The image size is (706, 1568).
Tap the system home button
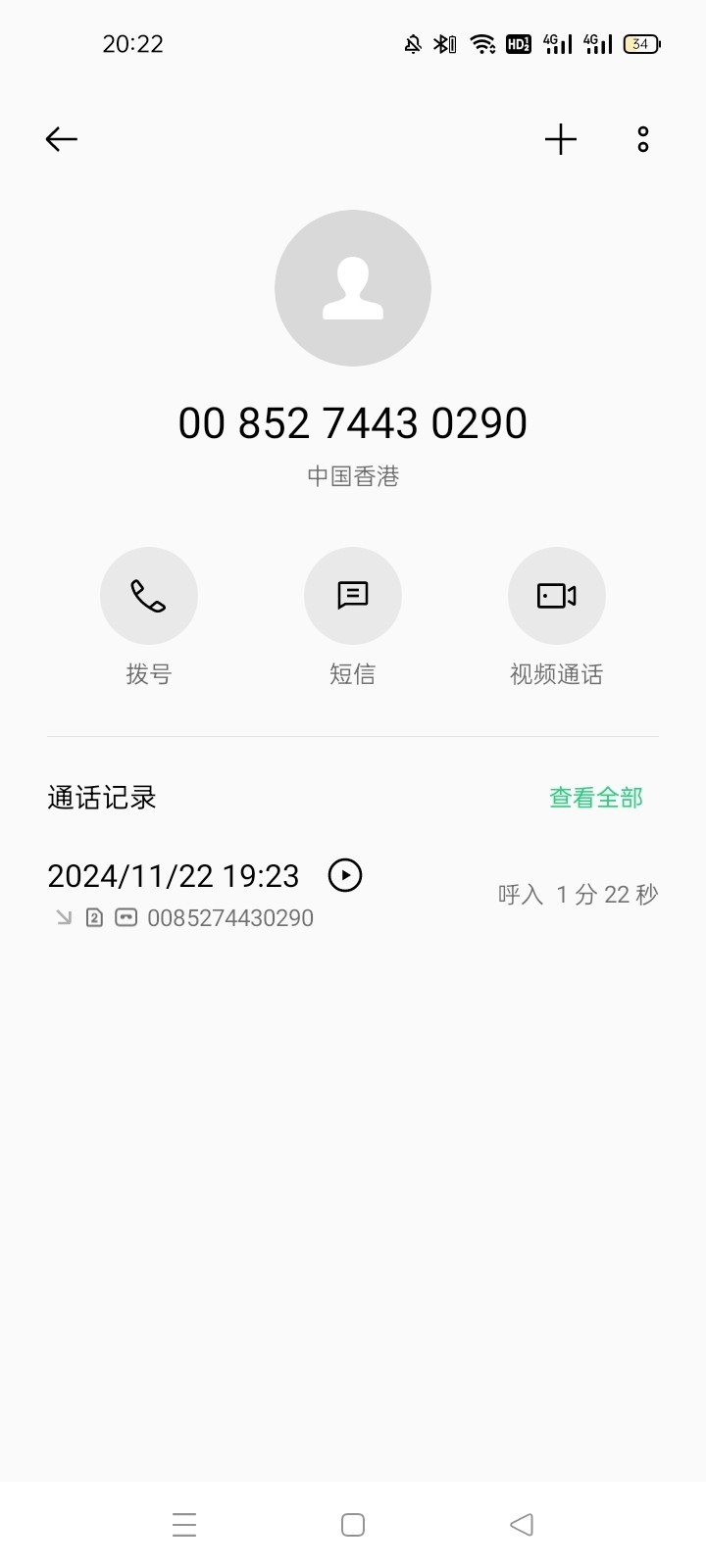pyautogui.click(x=353, y=1525)
